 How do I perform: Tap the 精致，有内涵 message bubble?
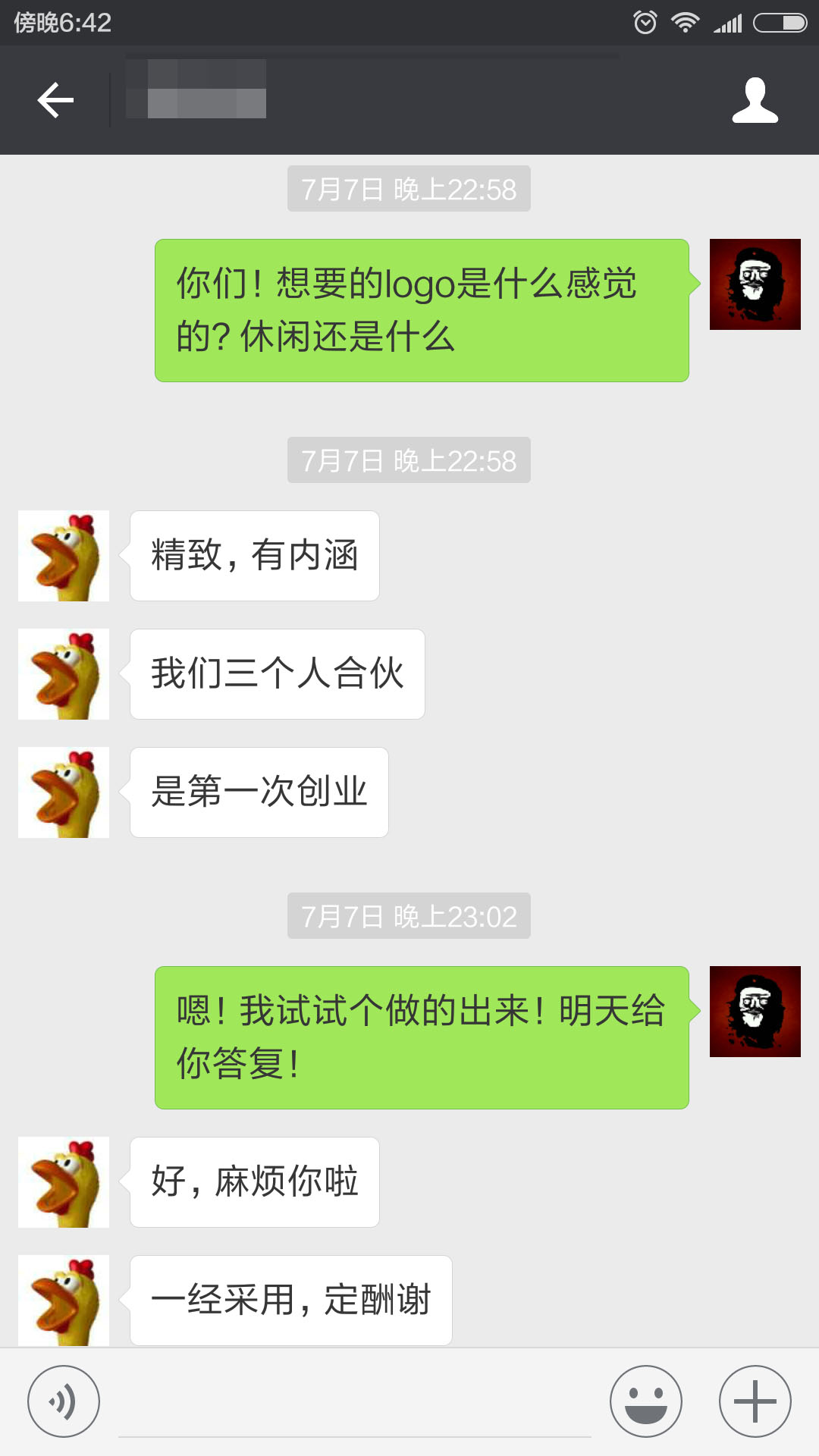pos(254,555)
